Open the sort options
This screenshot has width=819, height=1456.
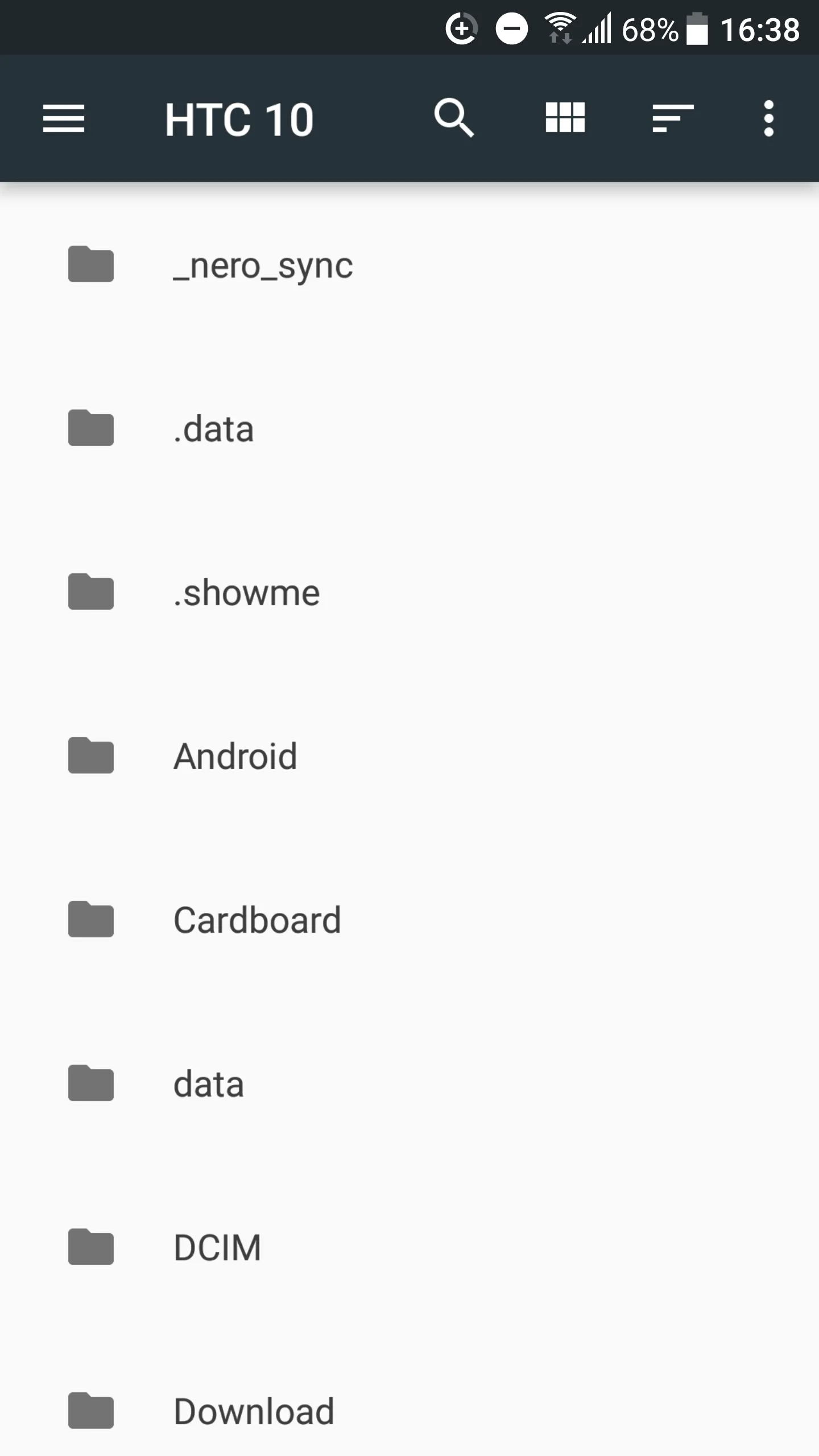(673, 118)
